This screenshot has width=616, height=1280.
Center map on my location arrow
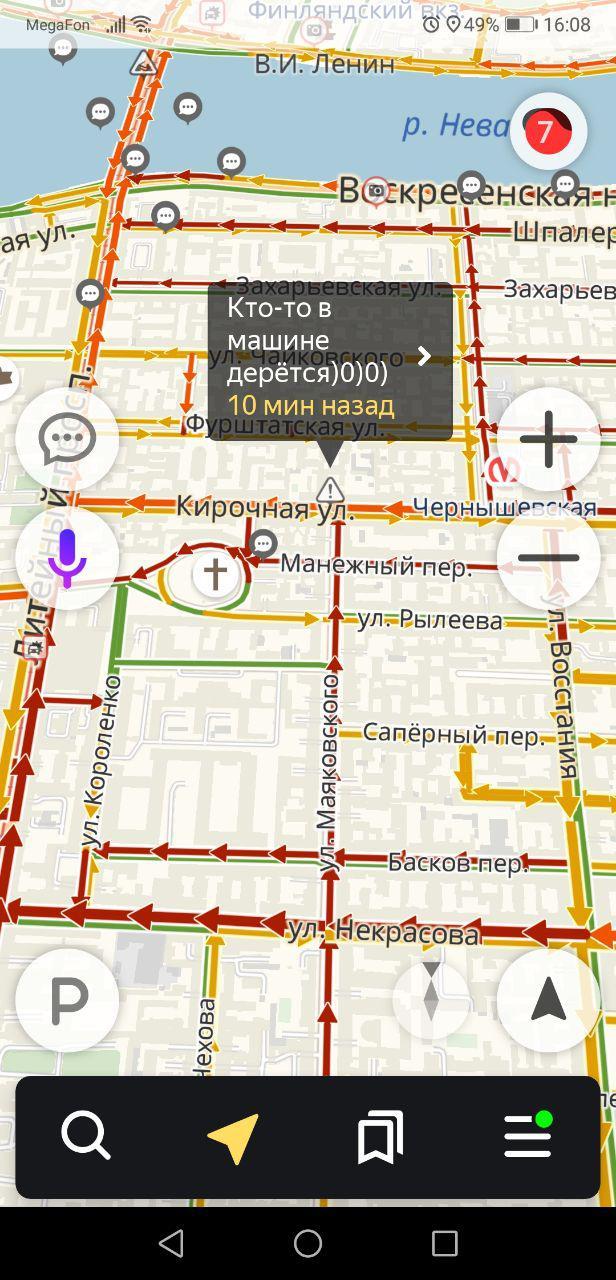[x=548, y=999]
